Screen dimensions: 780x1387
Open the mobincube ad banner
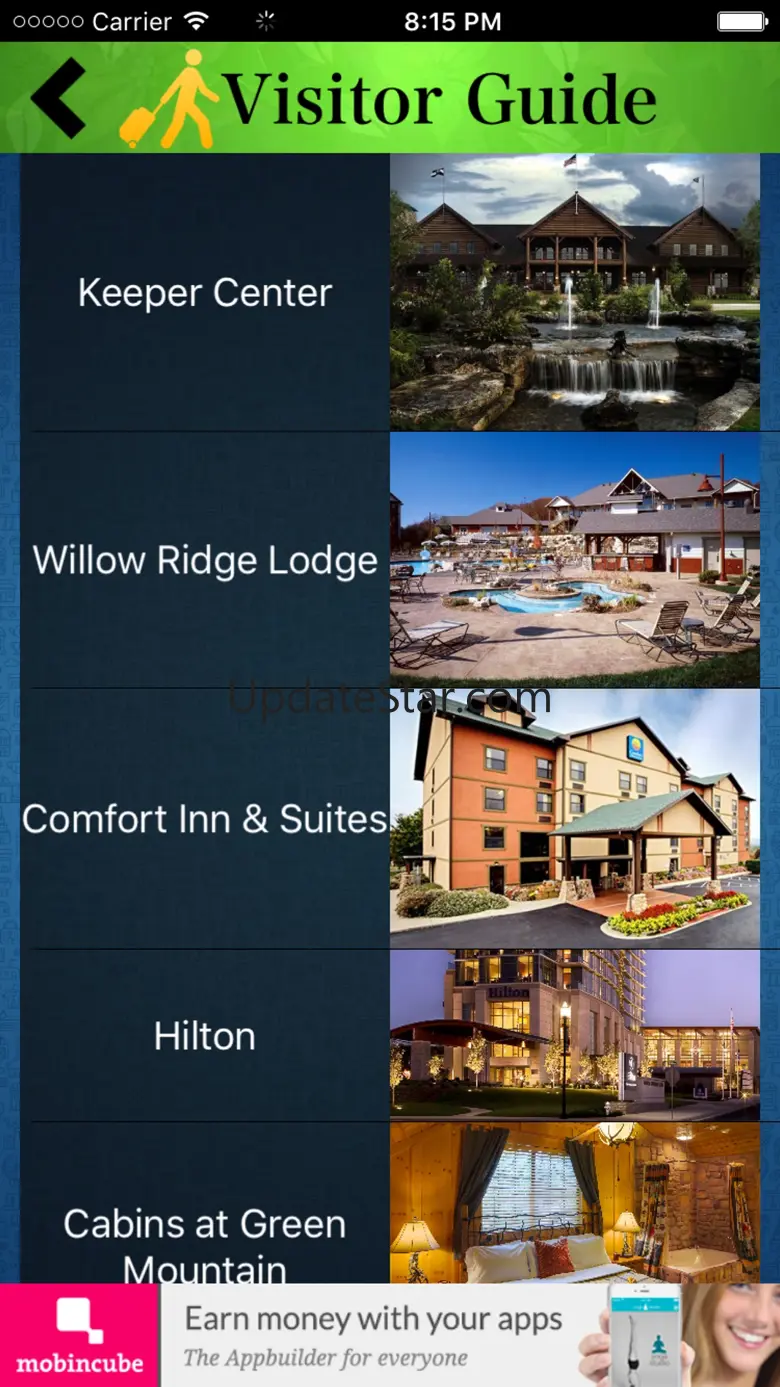coord(390,1335)
